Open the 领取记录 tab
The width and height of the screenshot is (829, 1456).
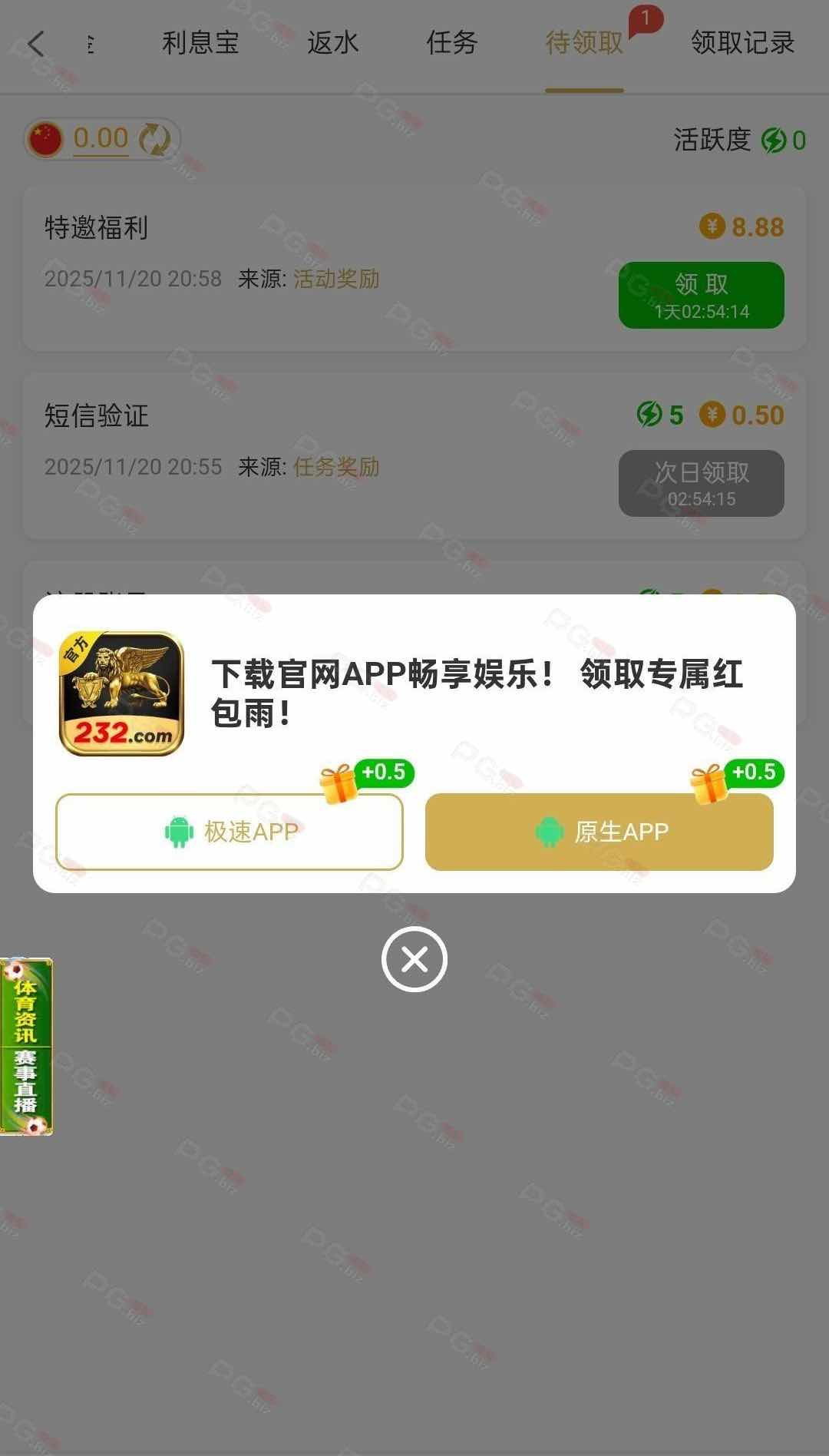742,43
